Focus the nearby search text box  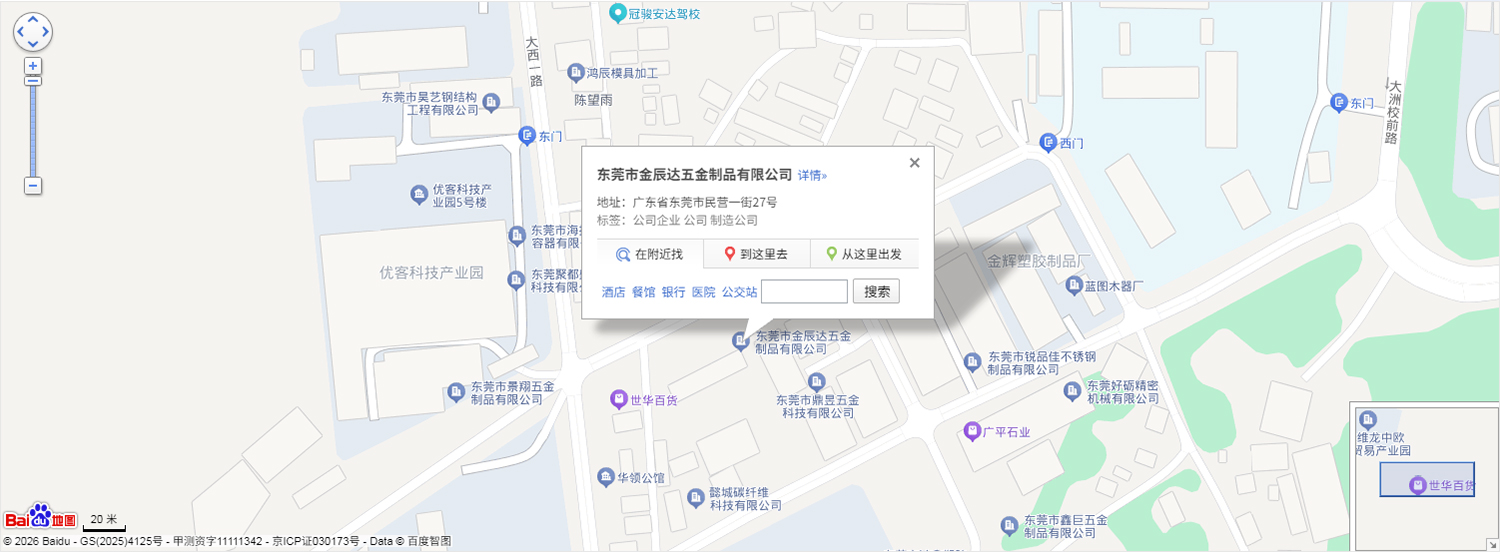coord(804,292)
